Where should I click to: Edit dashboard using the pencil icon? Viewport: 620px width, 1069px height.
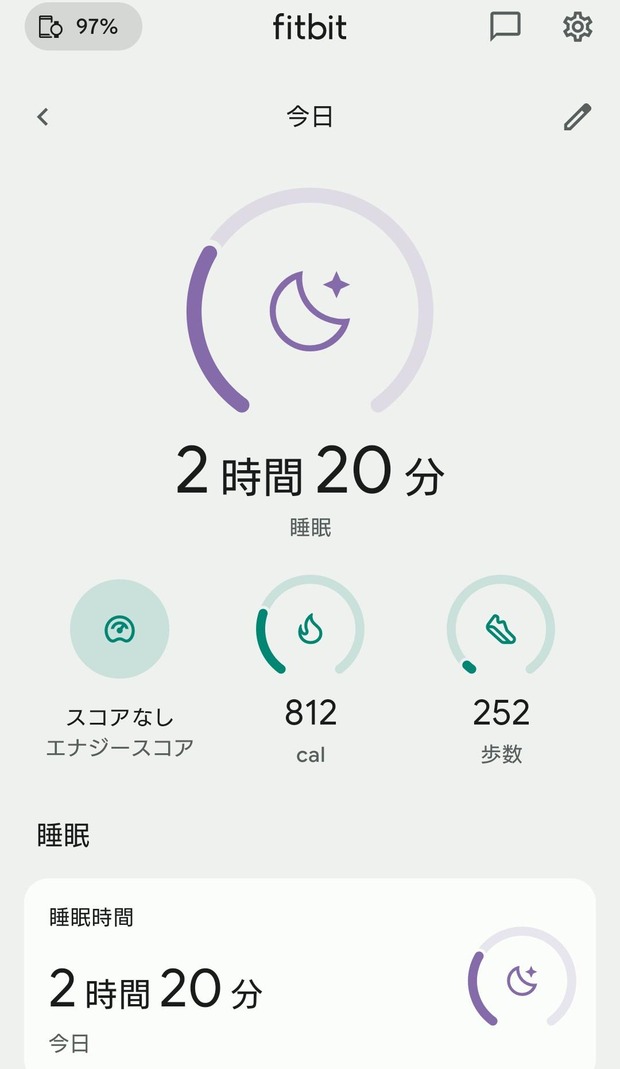(577, 117)
